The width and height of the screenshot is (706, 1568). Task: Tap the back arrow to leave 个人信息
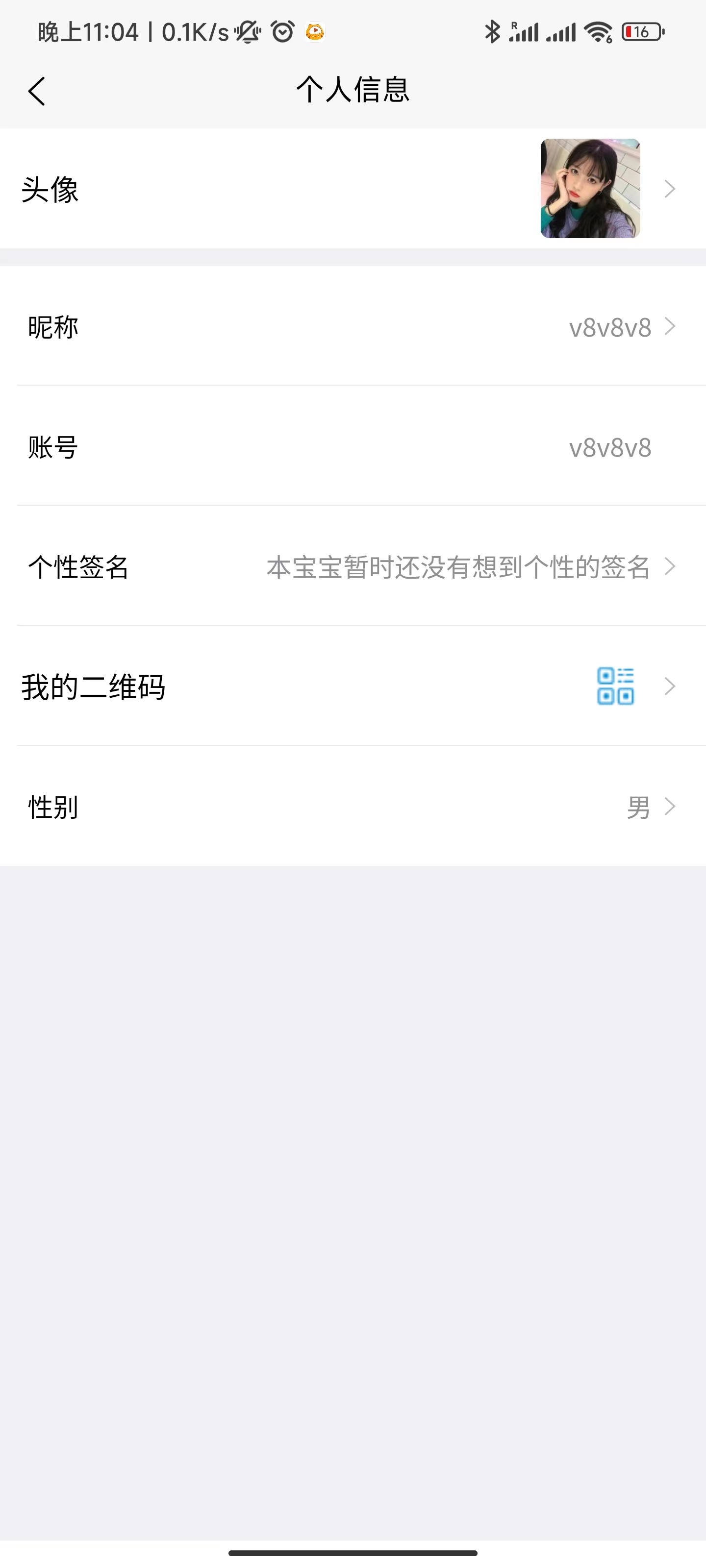coord(37,90)
